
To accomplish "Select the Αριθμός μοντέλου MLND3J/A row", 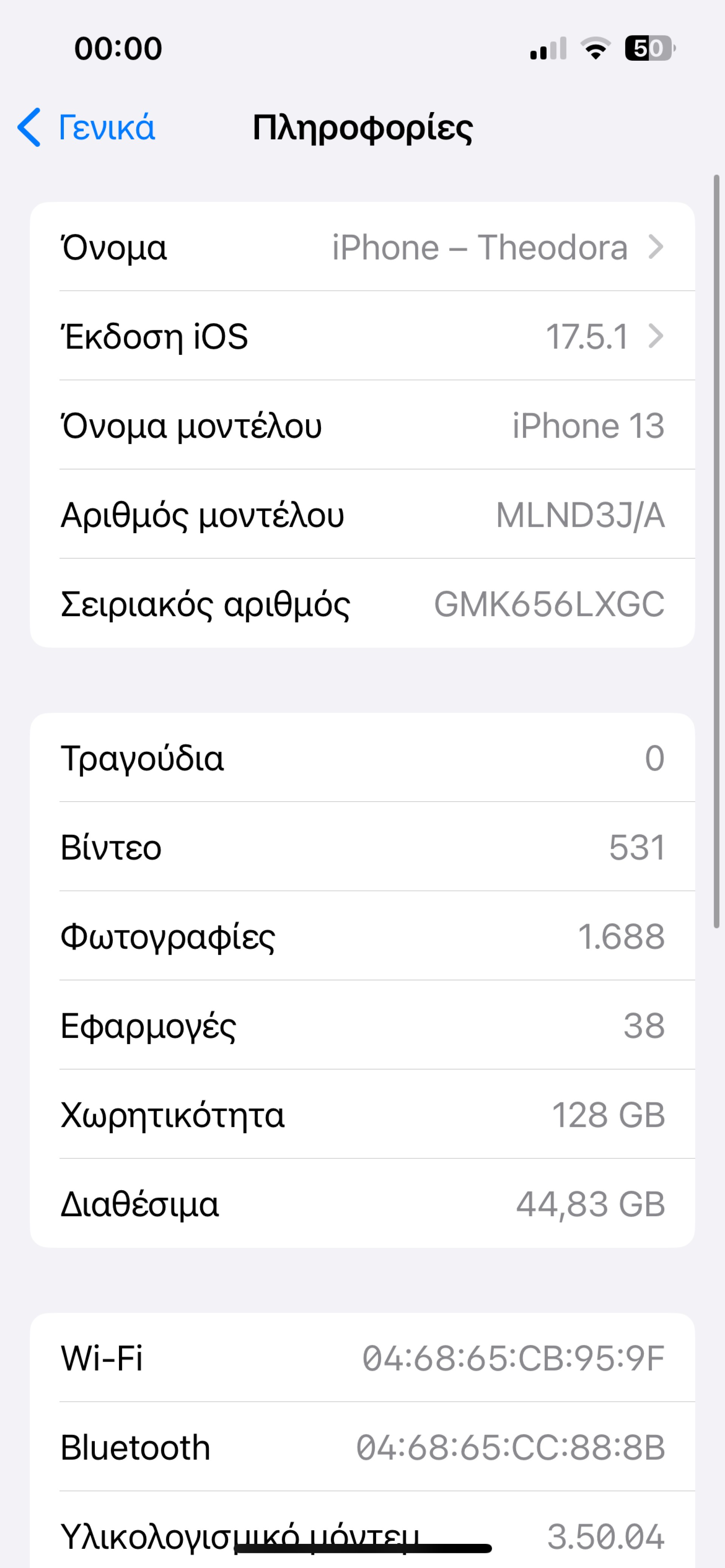I will (x=362, y=514).
